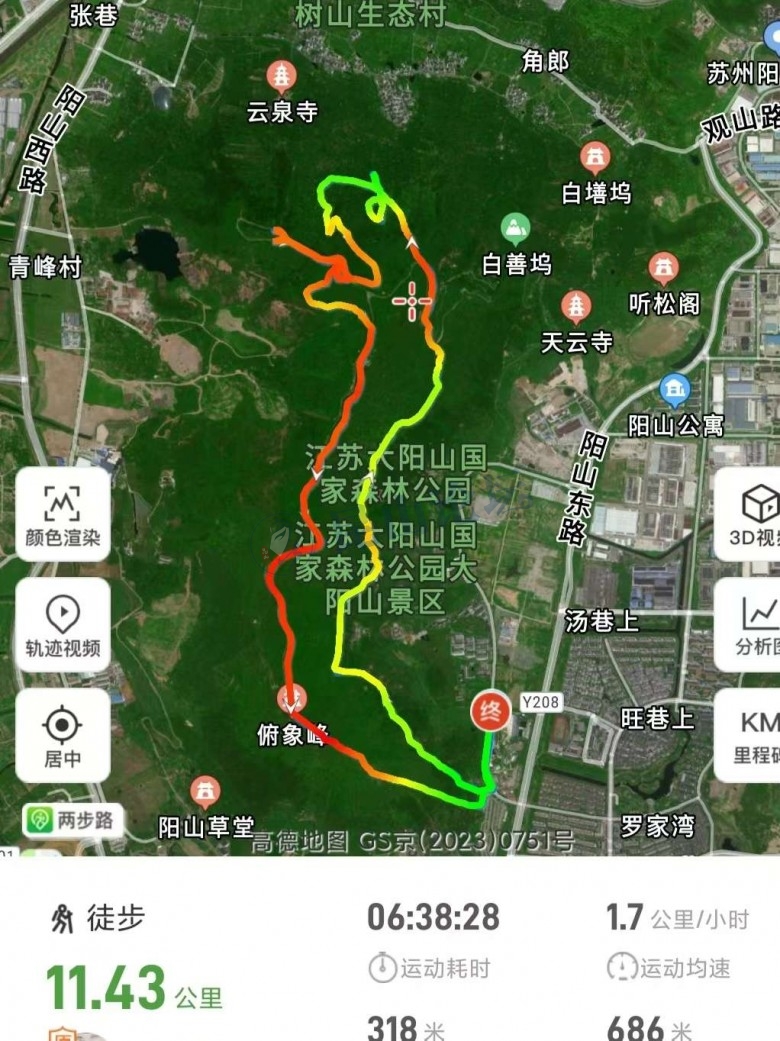Switch to the 3D视图 view
The height and width of the screenshot is (1041, 780).
[x=750, y=514]
